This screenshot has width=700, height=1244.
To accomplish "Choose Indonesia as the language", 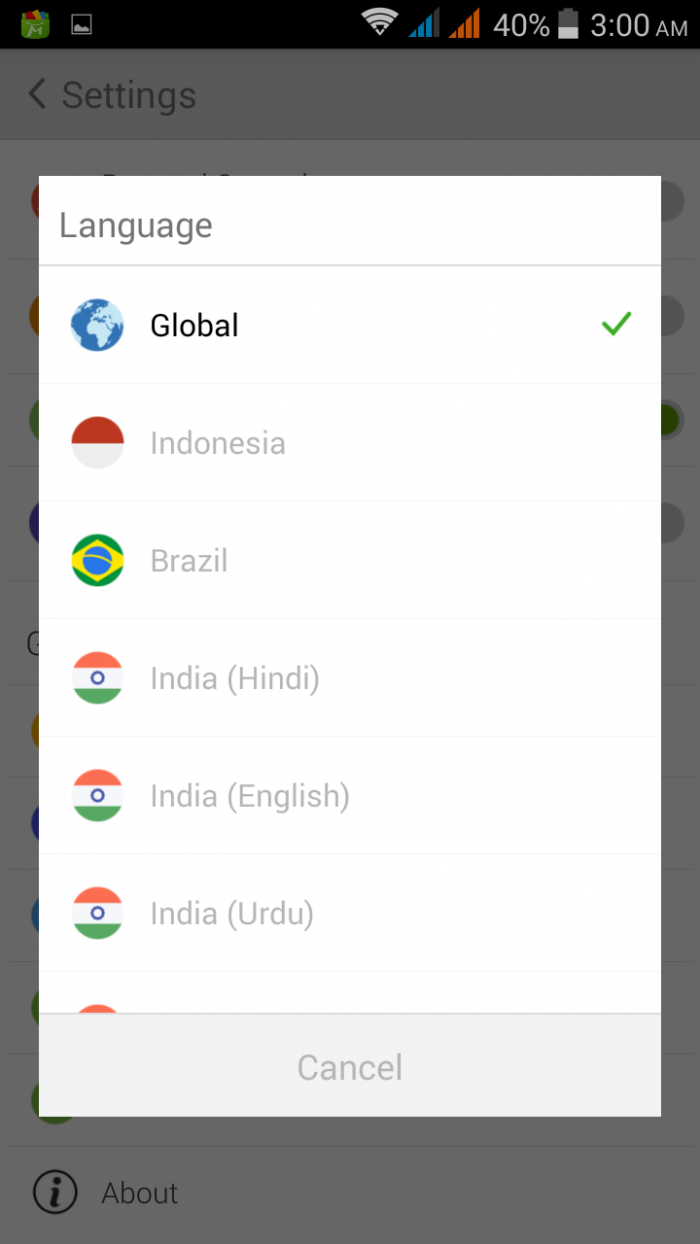I will (349, 443).
